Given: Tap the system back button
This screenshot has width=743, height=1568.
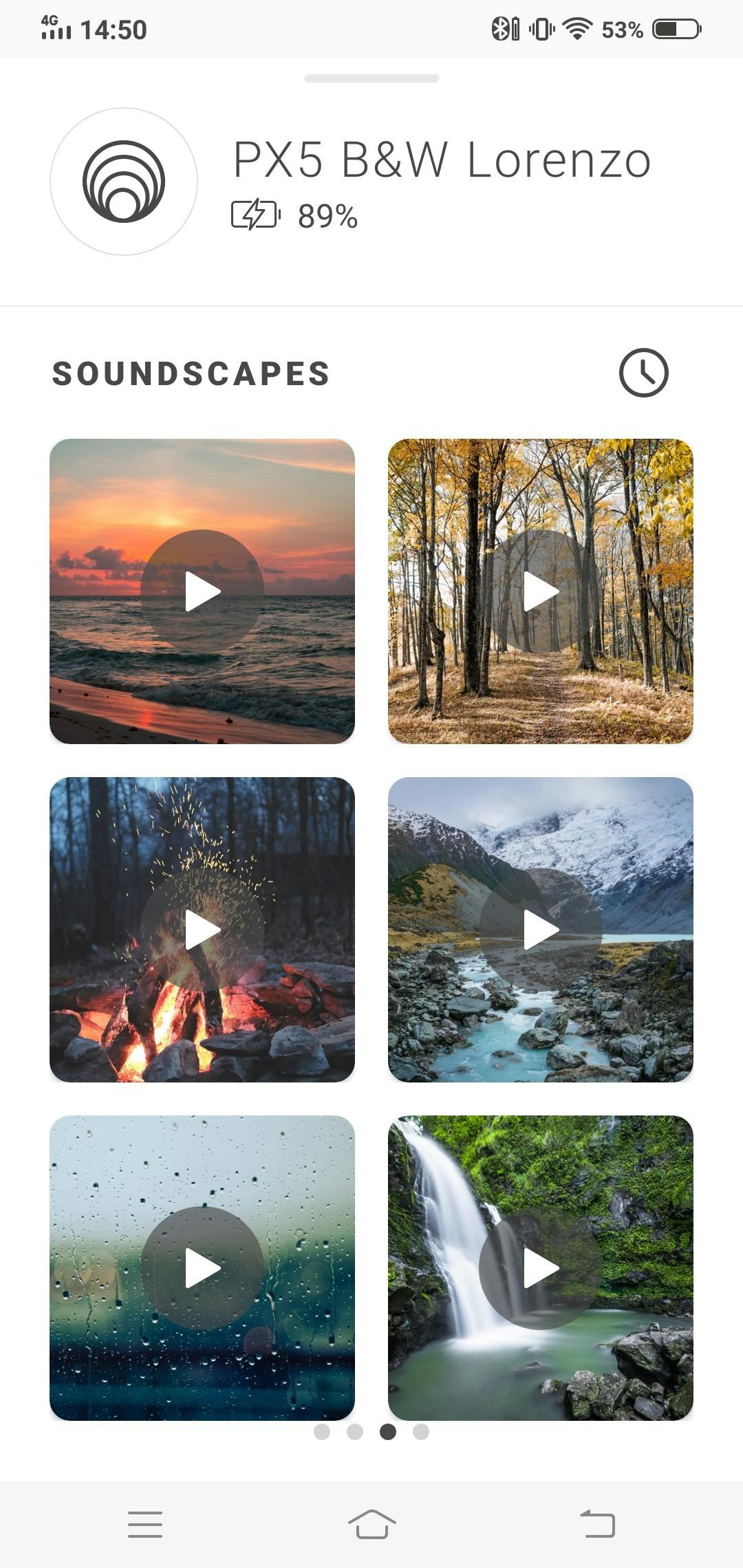Looking at the screenshot, I should point(597,1524).
